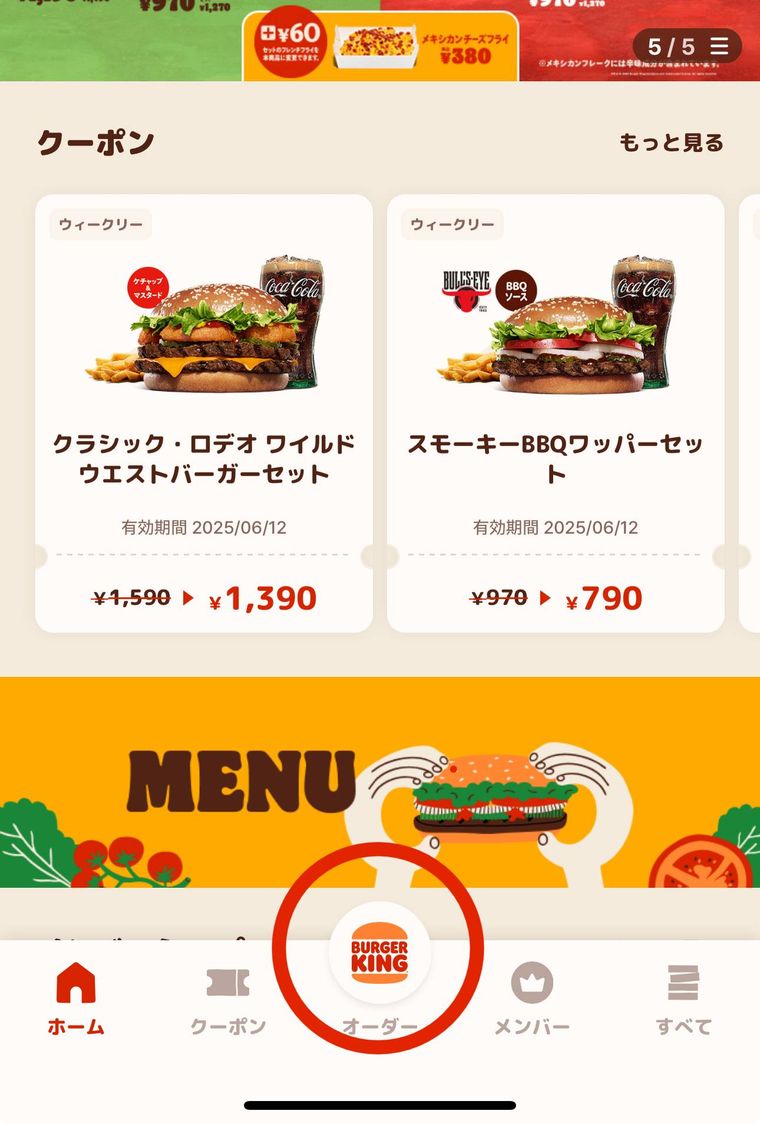Tap the Burger King オーダー button
This screenshot has width=760, height=1124.
pos(380,952)
